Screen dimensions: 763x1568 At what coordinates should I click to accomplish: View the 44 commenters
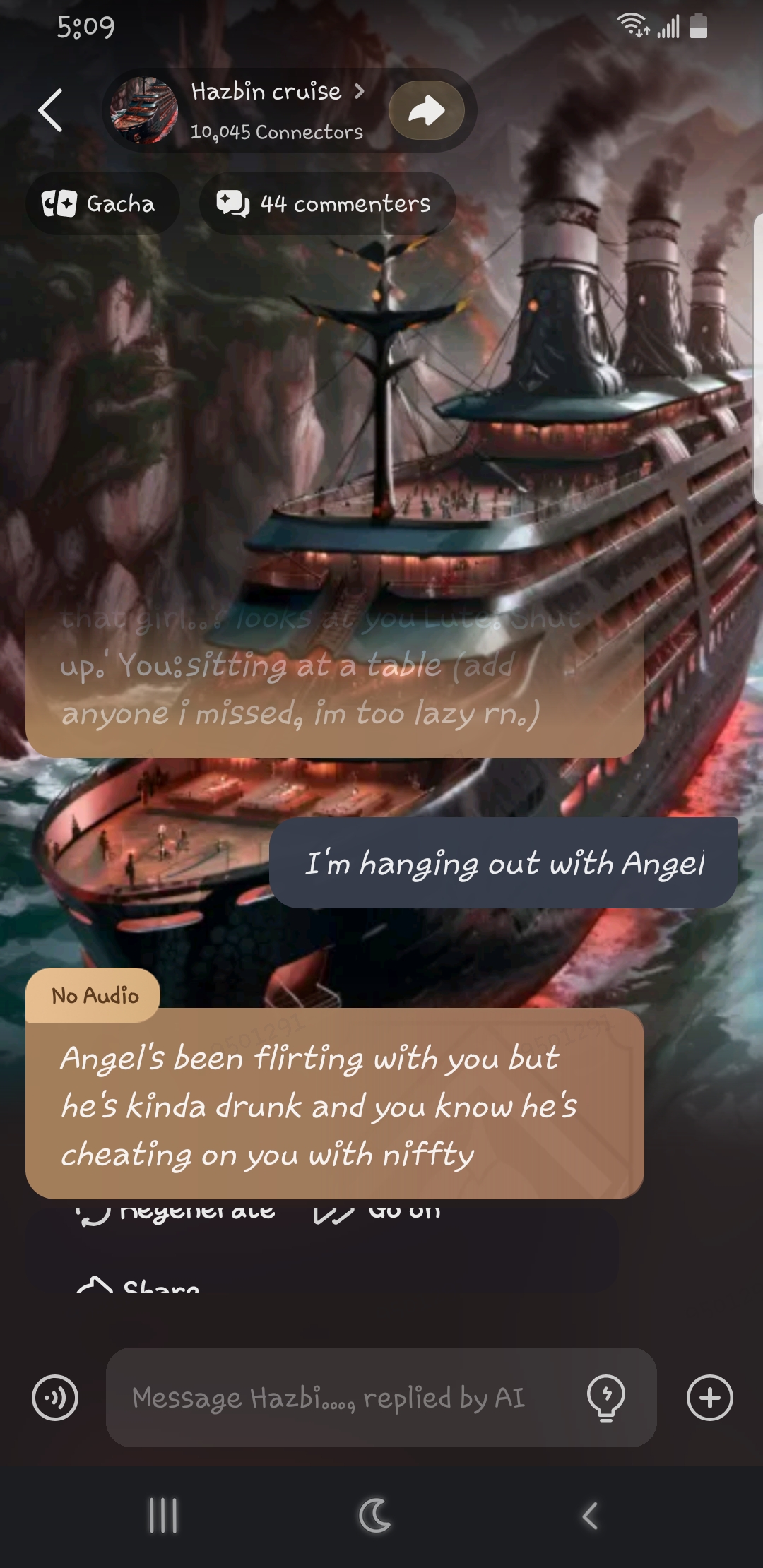326,204
